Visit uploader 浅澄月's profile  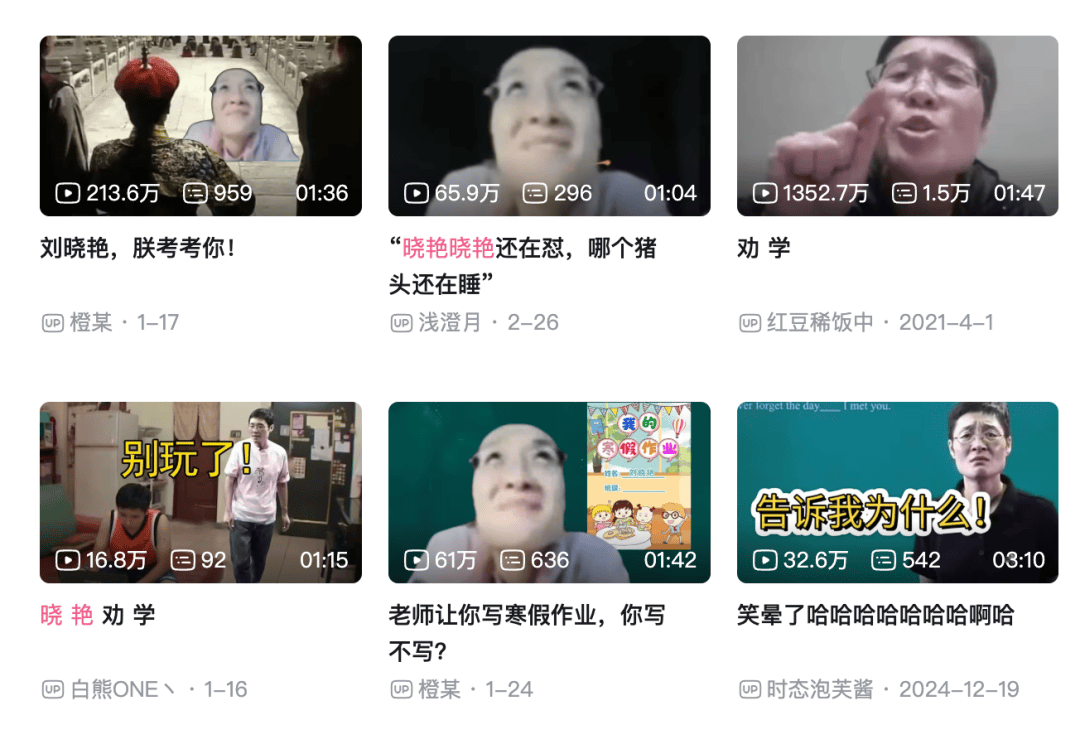(x=449, y=323)
